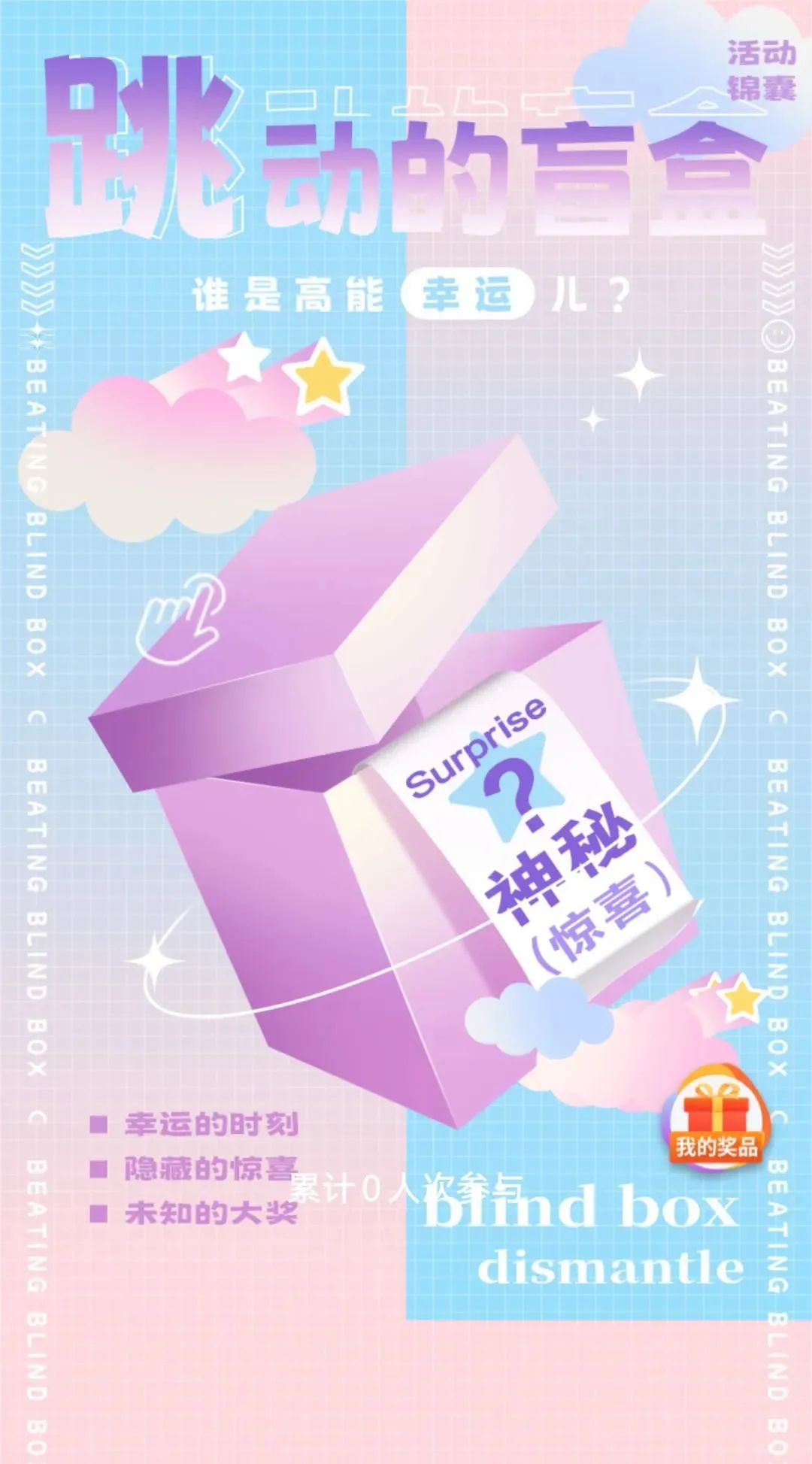This screenshot has height=1464, width=812.
Task: Open the 活动锦囊 activity tips
Action: [x=761, y=71]
